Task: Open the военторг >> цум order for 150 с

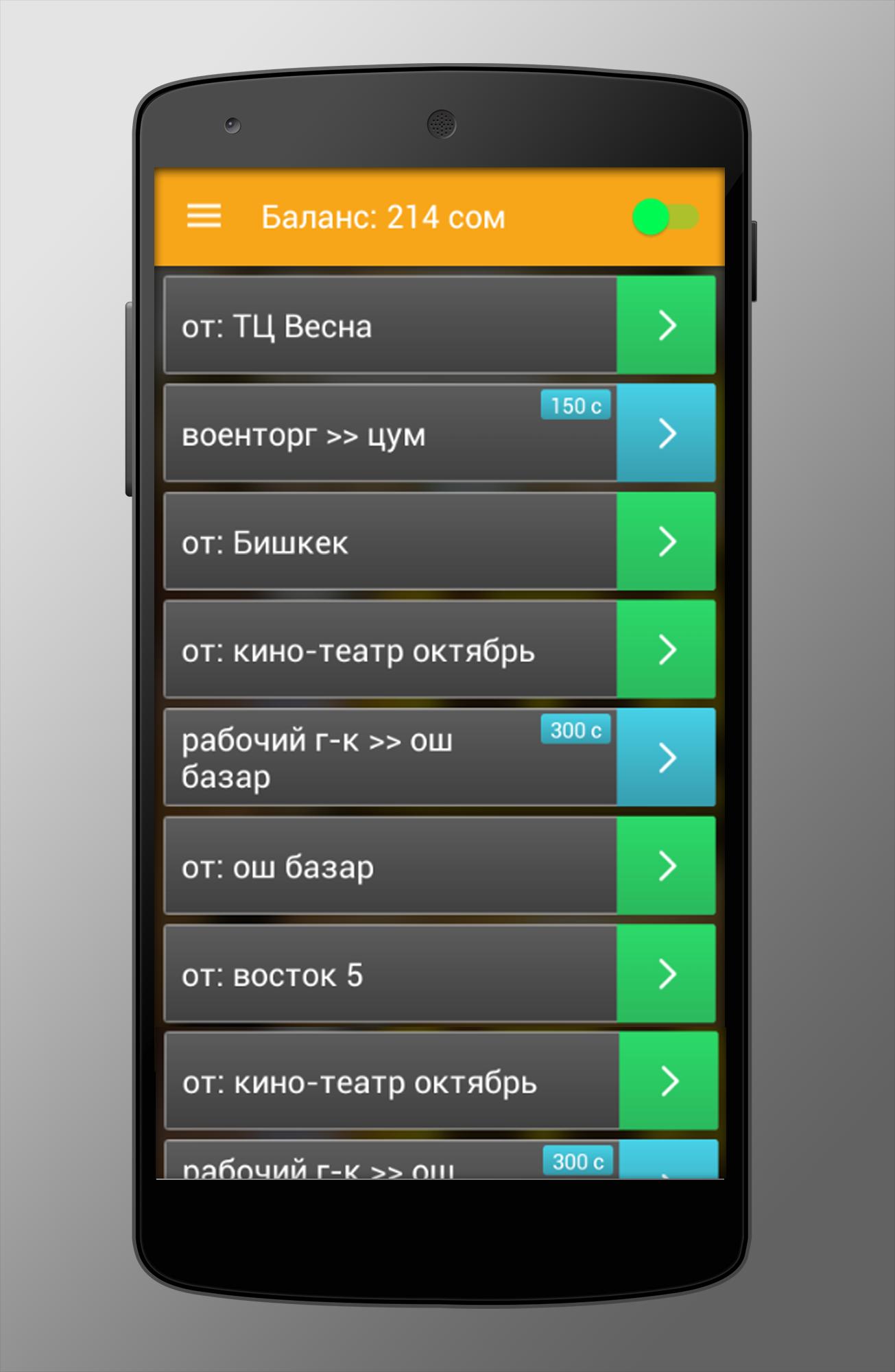Action: 391,434
